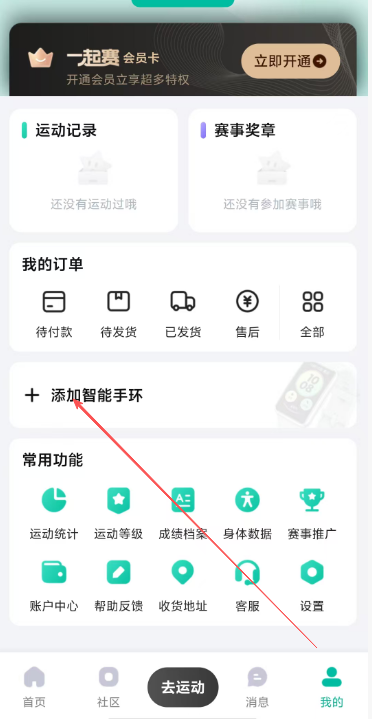This screenshot has width=372, height=719.
Task: Open 身体数据
Action: pyautogui.click(x=248, y=514)
